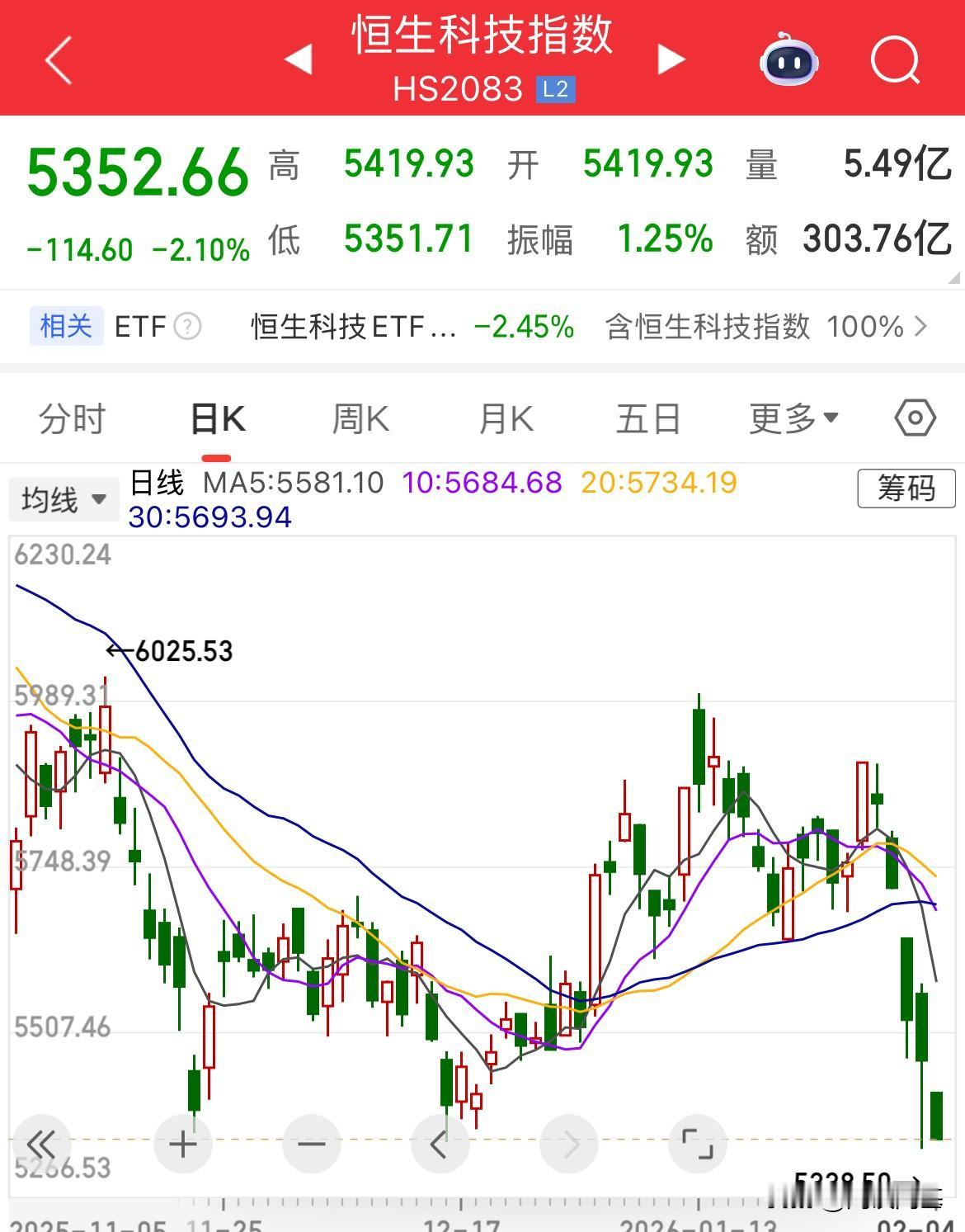This screenshot has height=1232, width=965.
Task: Select the 月K monthly chart tab
Action: 506,418
